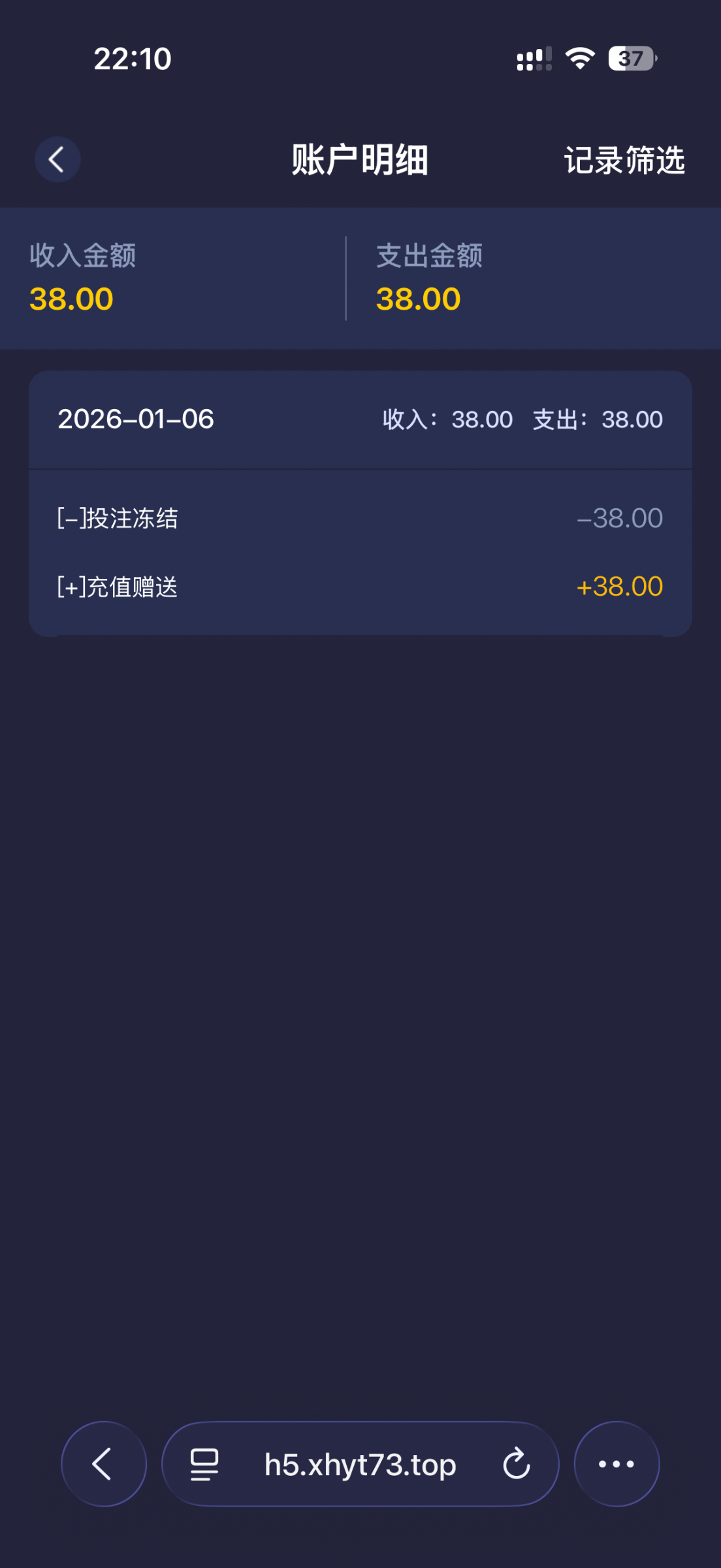The width and height of the screenshot is (721, 1568).
Task: Tap the 22:10 clock in status bar
Action: point(133,59)
